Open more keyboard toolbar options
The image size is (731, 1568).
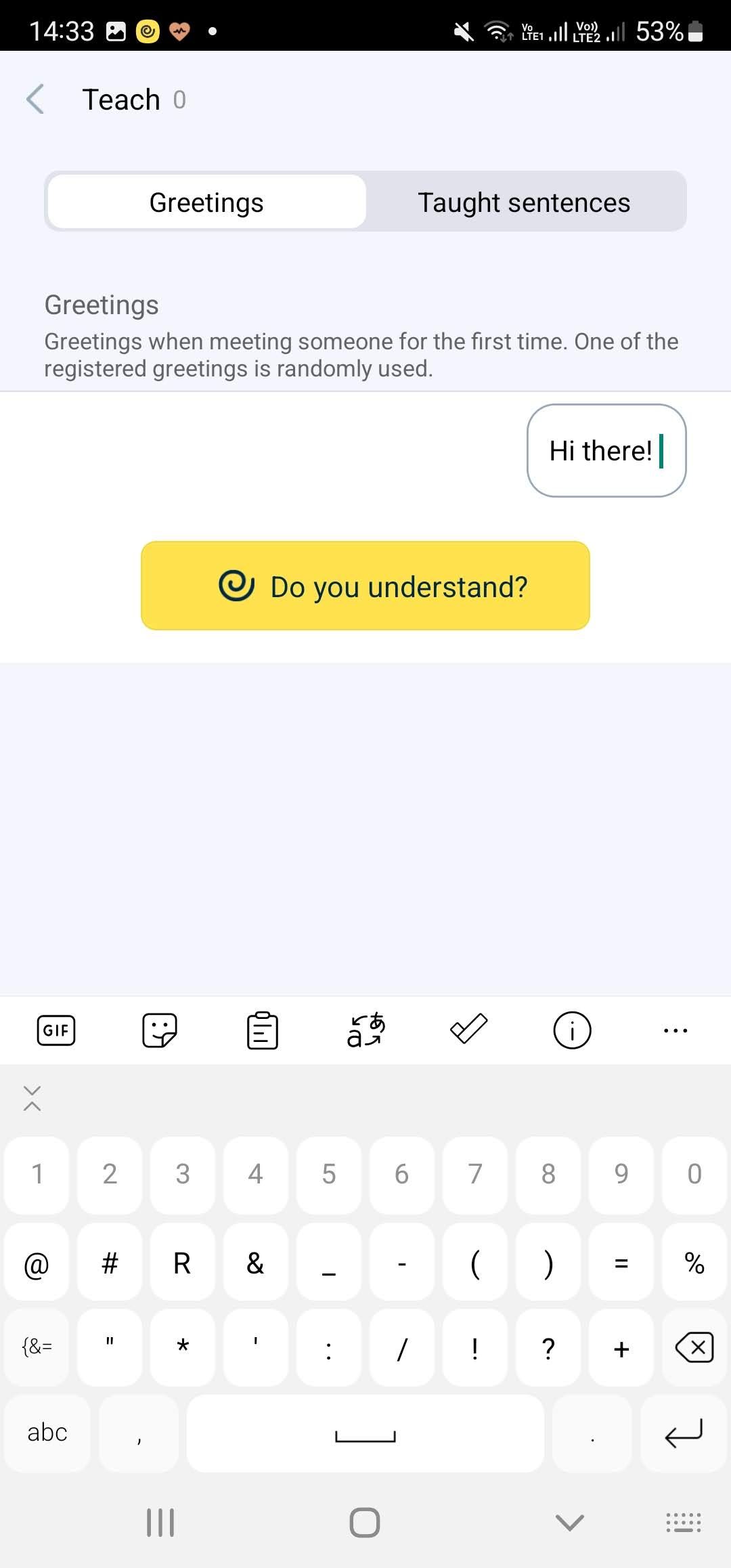675,1030
